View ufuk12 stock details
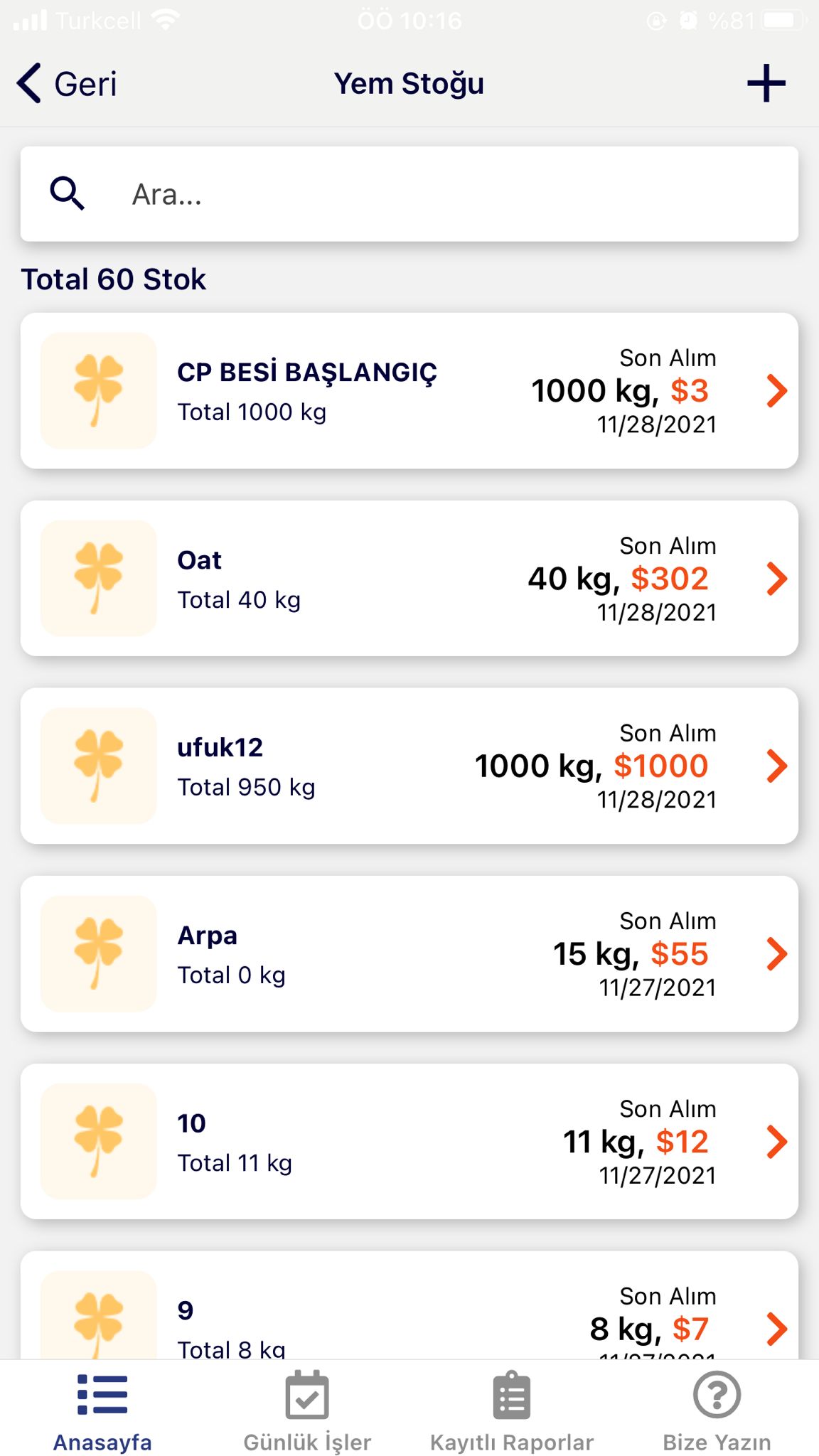The image size is (819, 1456). (409, 766)
